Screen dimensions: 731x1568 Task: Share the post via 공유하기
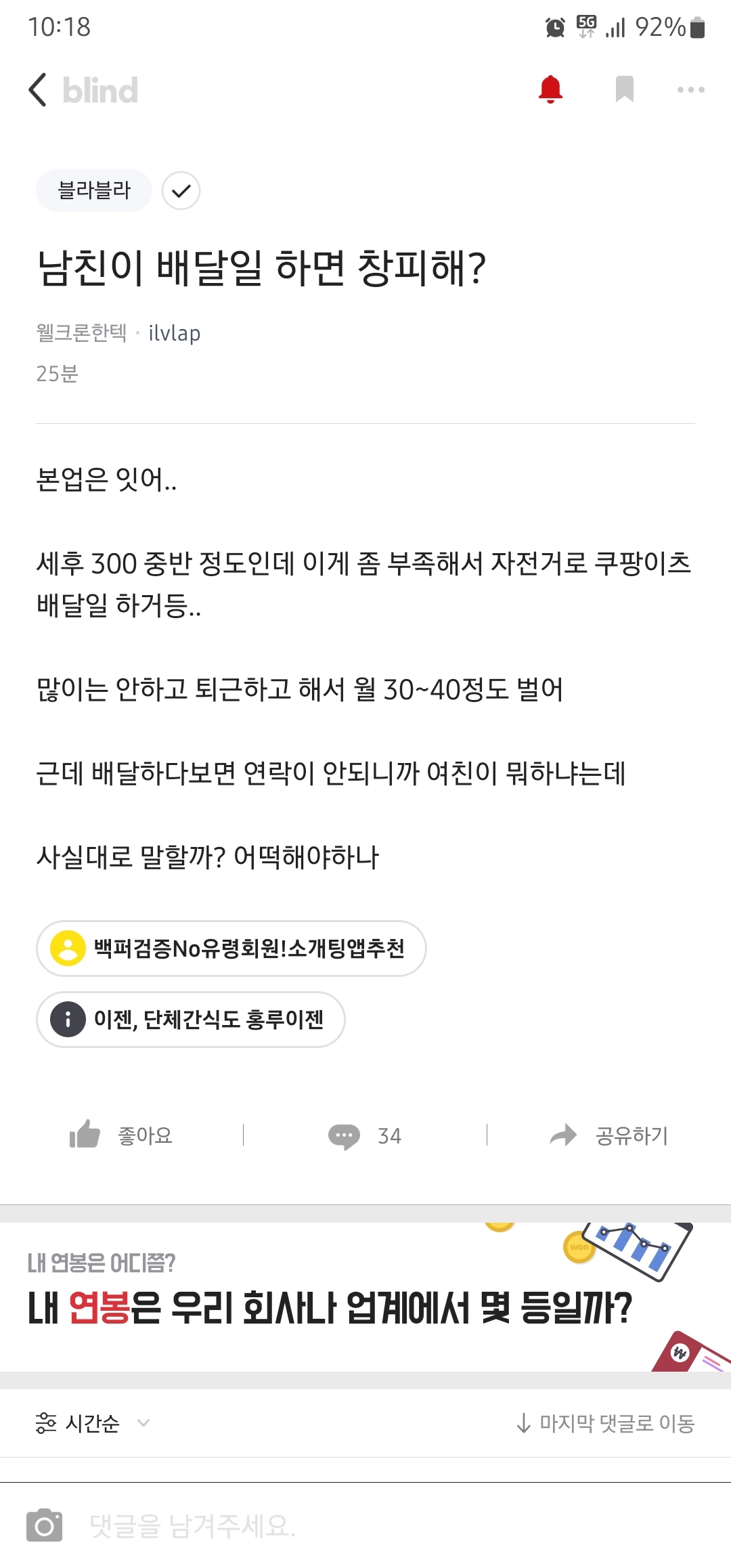pyautogui.click(x=608, y=1135)
